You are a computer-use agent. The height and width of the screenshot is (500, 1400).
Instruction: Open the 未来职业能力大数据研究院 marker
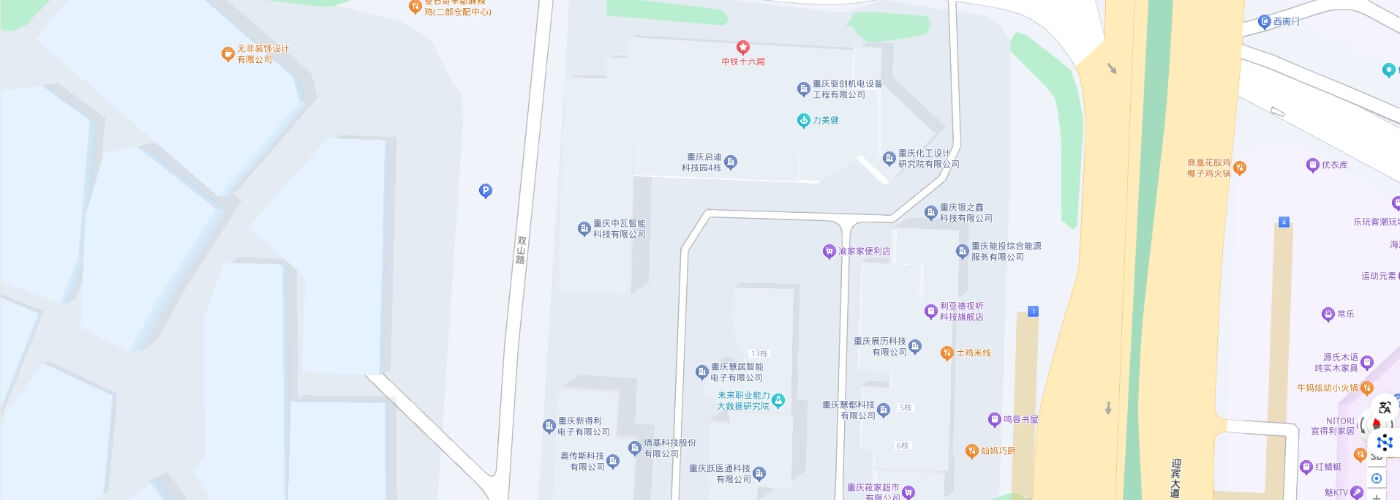point(779,401)
